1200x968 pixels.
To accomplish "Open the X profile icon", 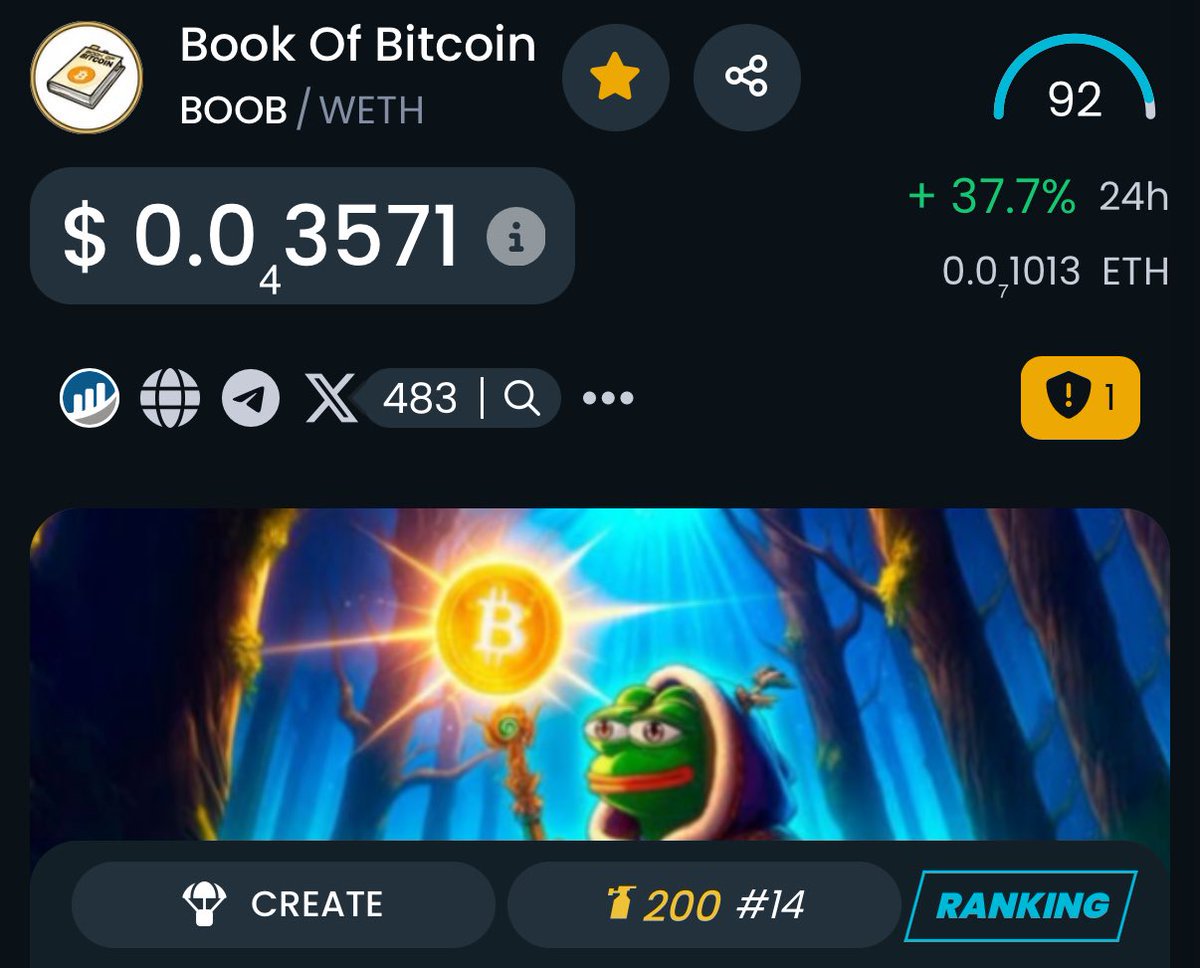I will (330, 398).
